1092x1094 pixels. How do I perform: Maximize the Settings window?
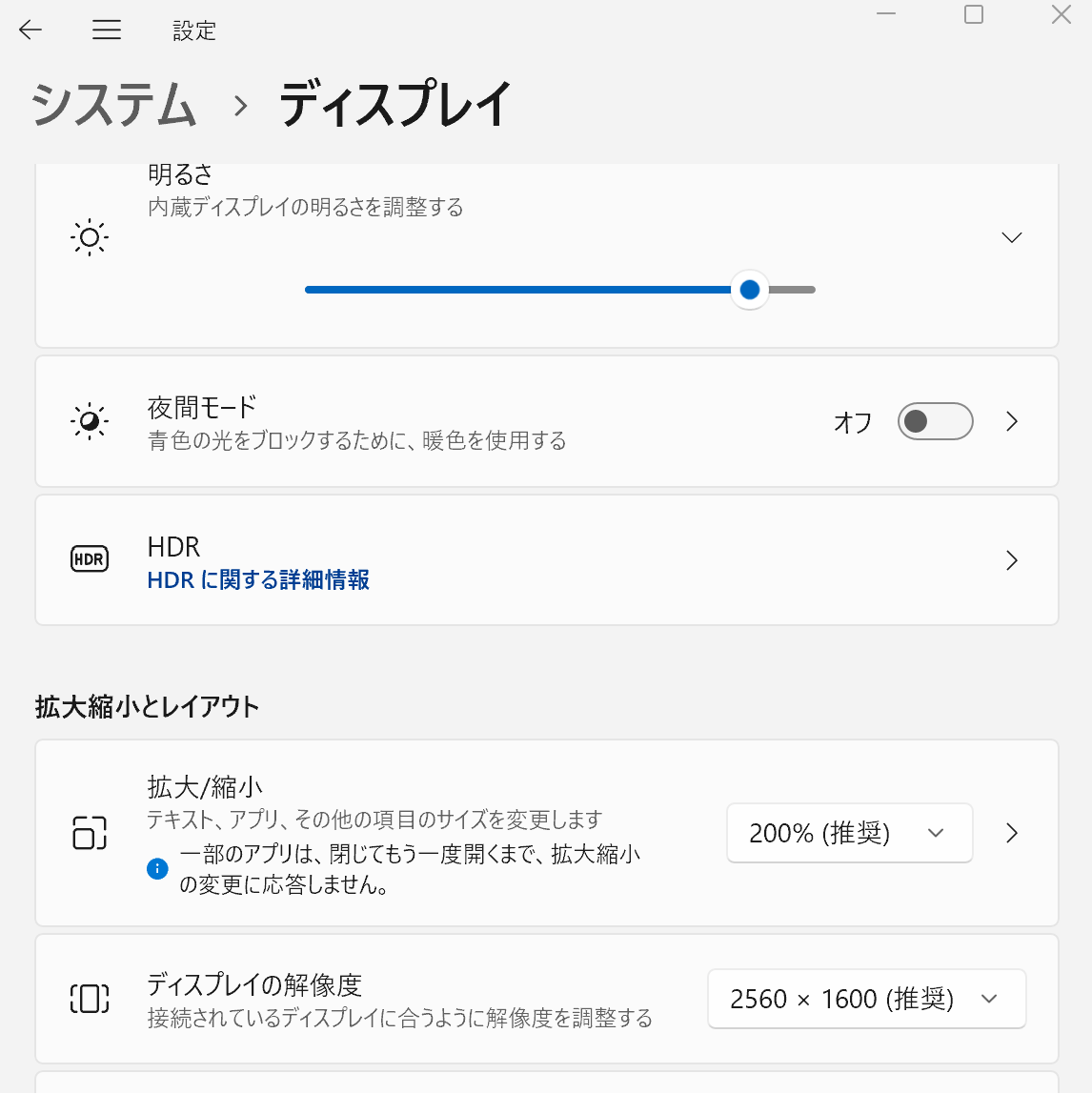tap(974, 14)
